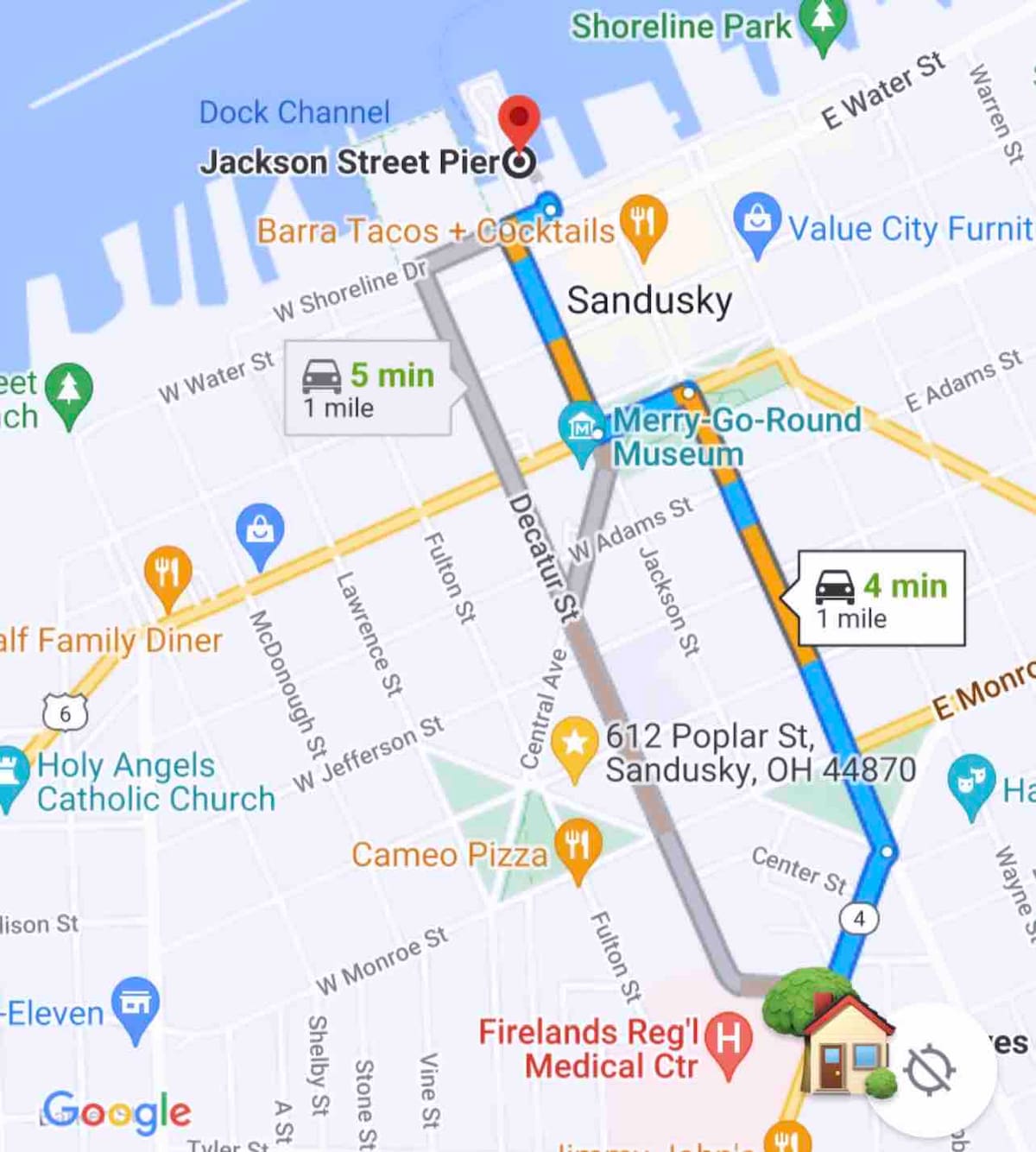Open Shoreline Park marker
Screen dimensions: 1036x1152
[x=823, y=23]
